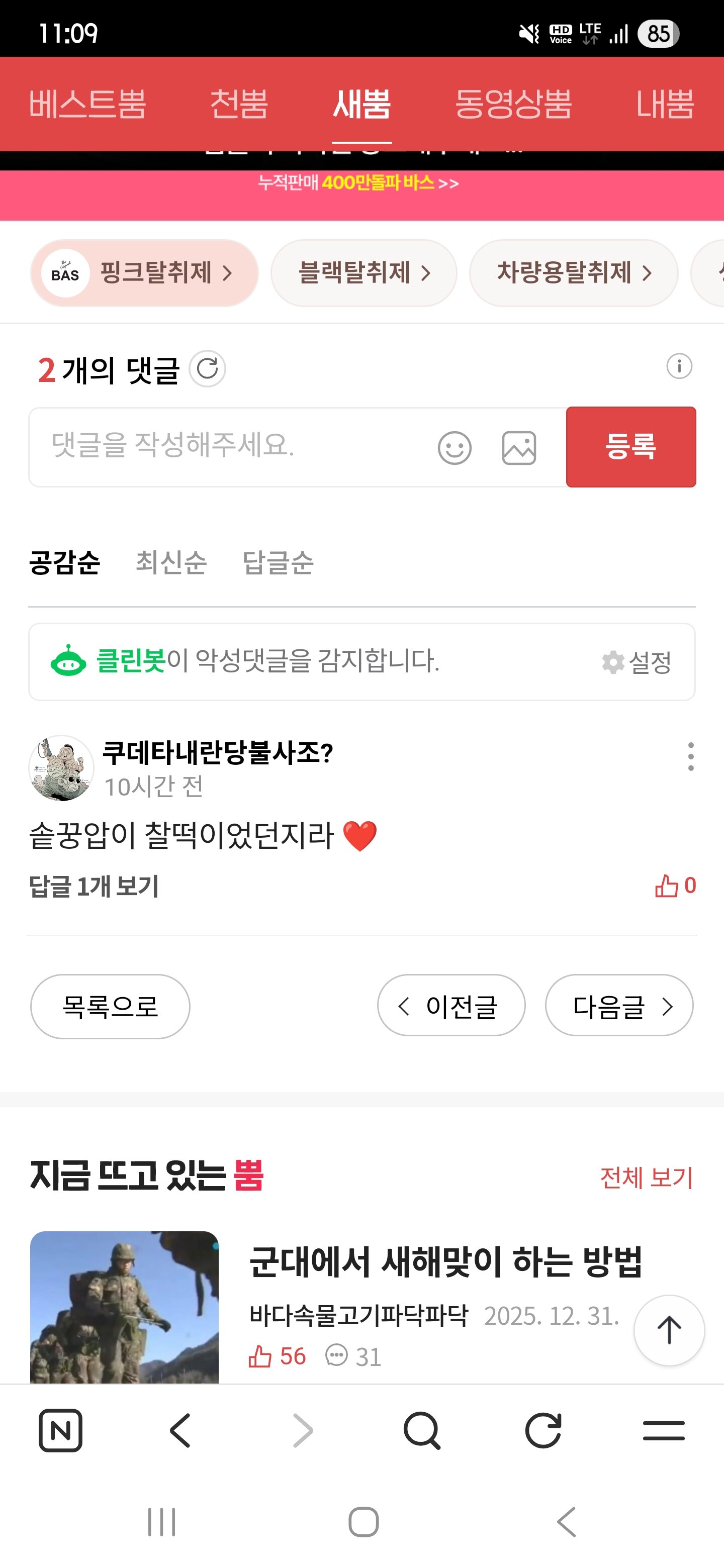724x1568 pixels.
Task: Open 클린봇 설정
Action: tap(637, 662)
